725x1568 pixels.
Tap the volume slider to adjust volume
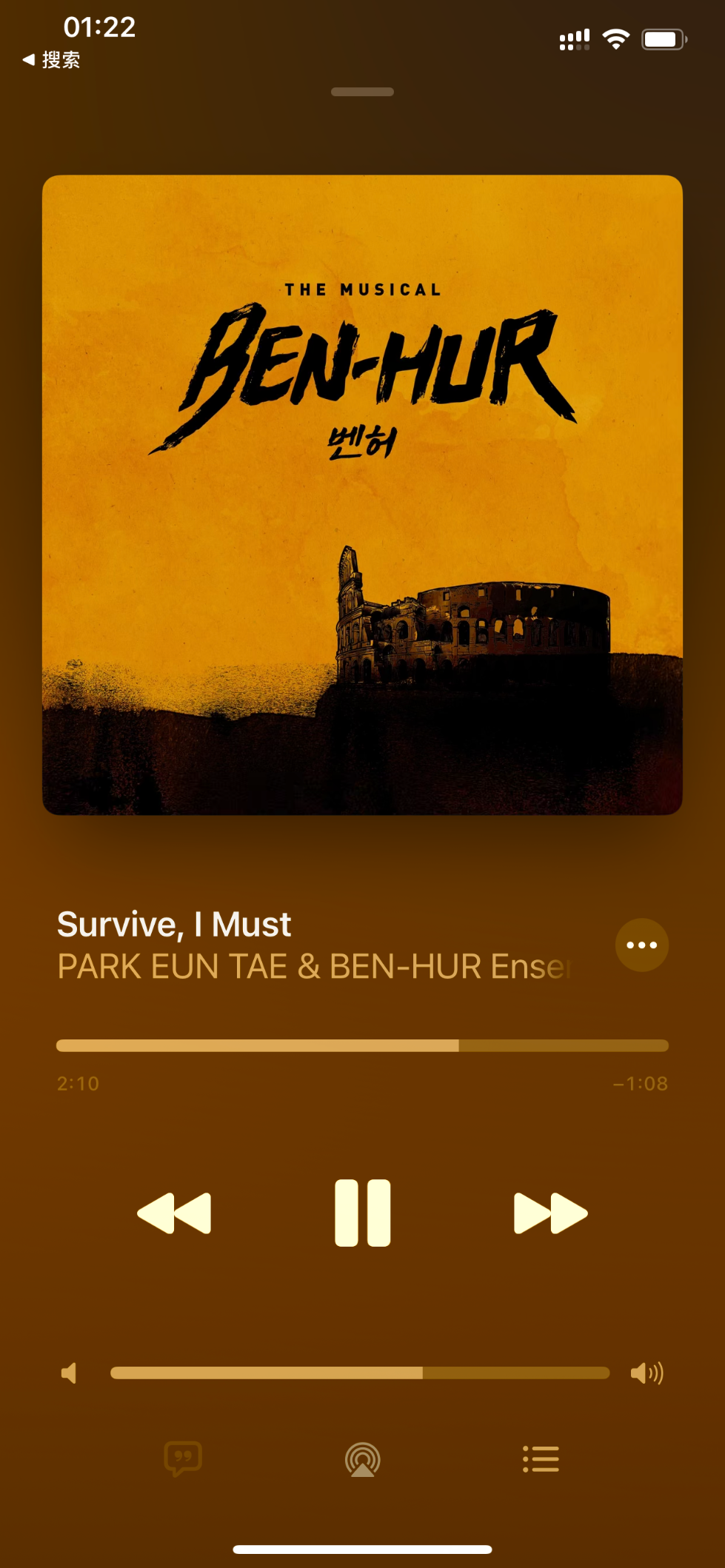click(x=360, y=1373)
